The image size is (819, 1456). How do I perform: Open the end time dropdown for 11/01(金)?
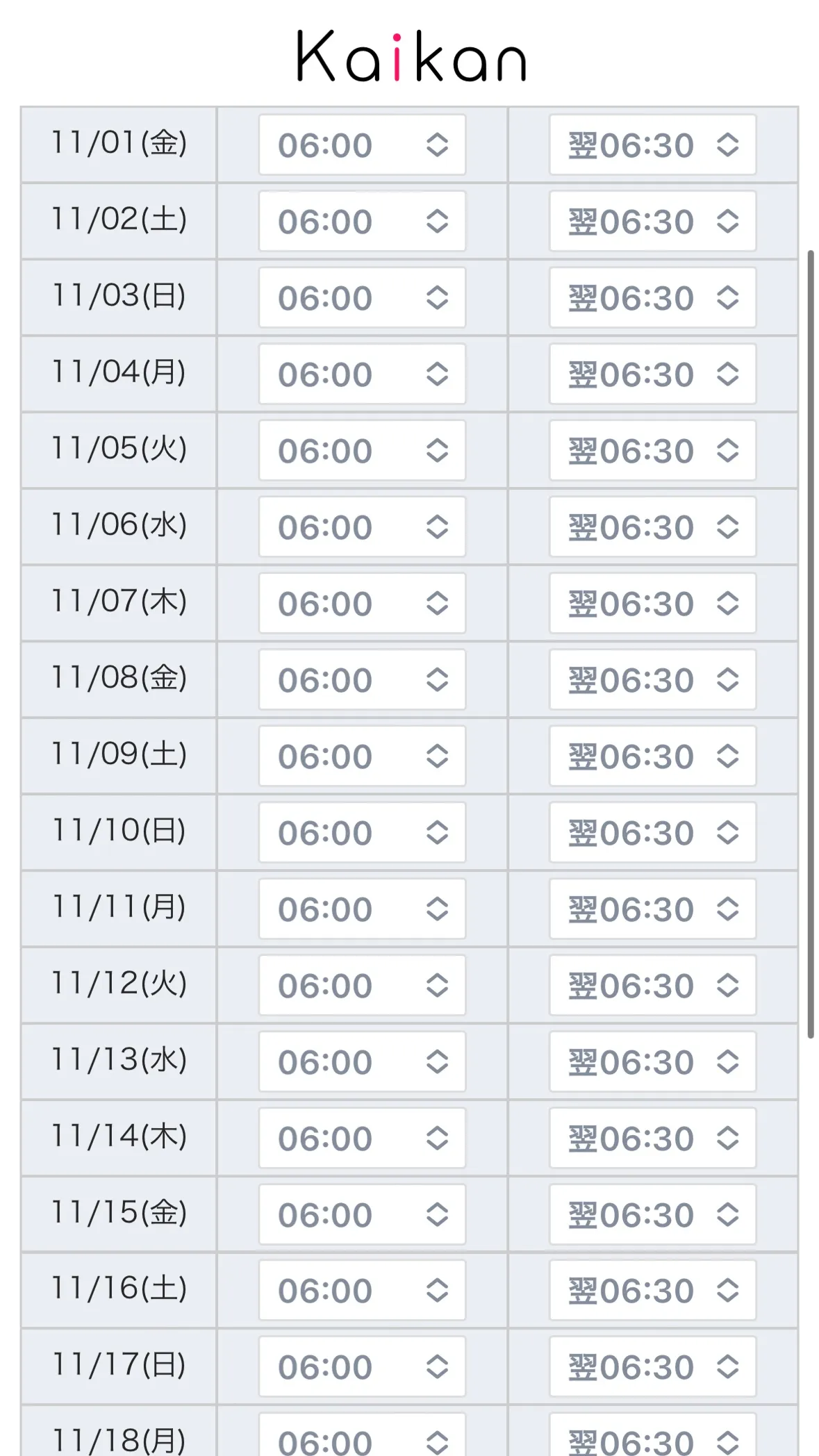pyautogui.click(x=652, y=145)
